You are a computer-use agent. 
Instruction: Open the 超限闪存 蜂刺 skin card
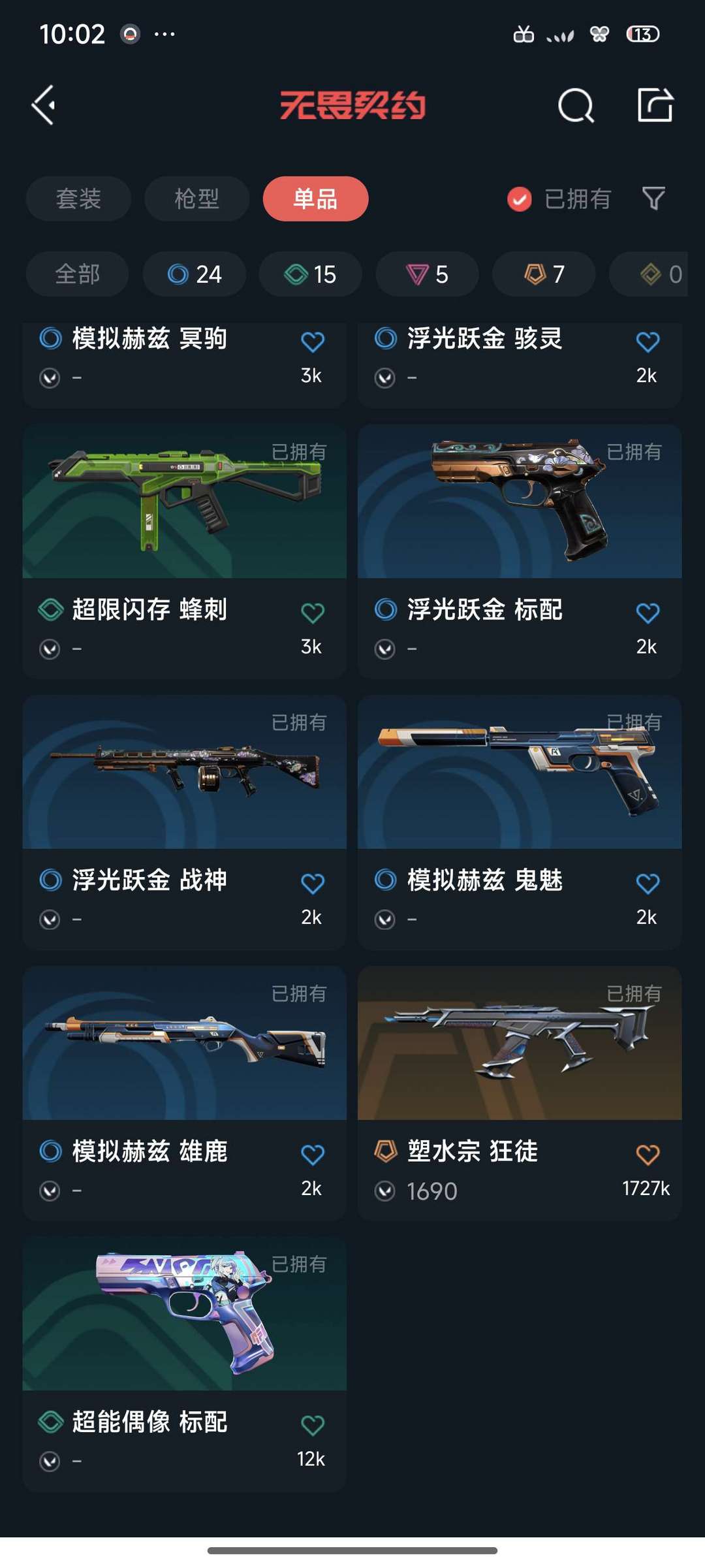click(x=184, y=551)
